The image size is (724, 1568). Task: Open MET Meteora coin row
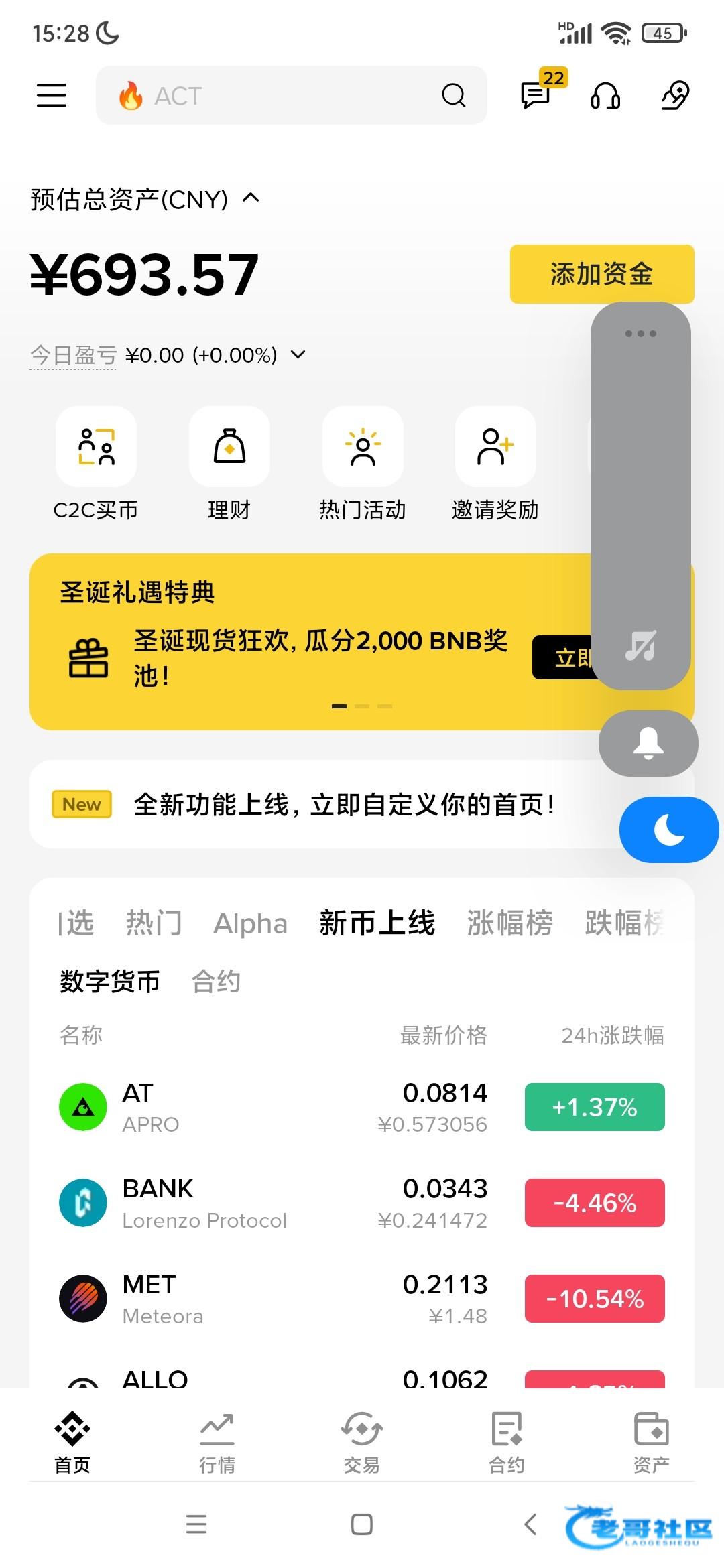(x=268, y=1299)
